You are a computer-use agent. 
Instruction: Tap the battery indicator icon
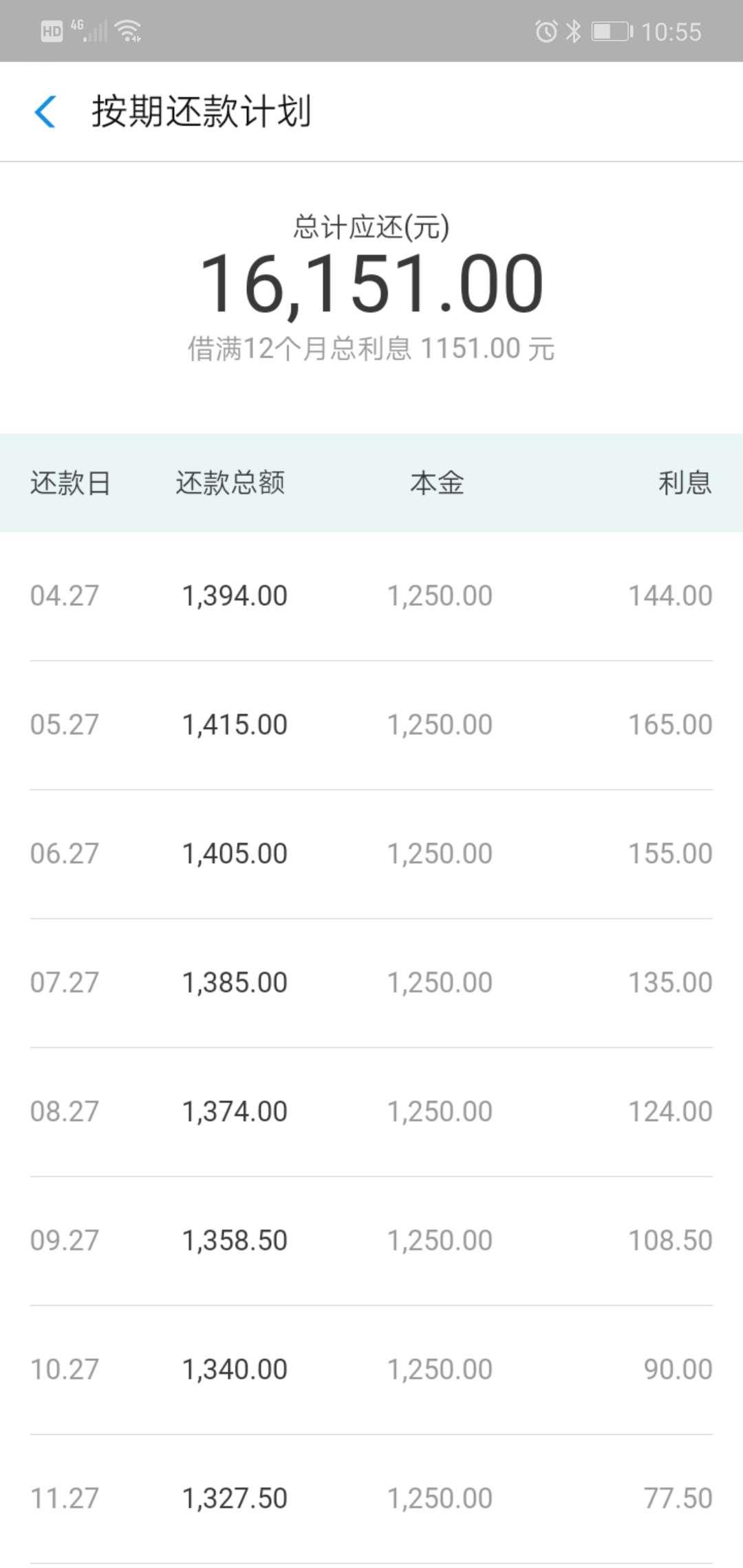[611, 29]
